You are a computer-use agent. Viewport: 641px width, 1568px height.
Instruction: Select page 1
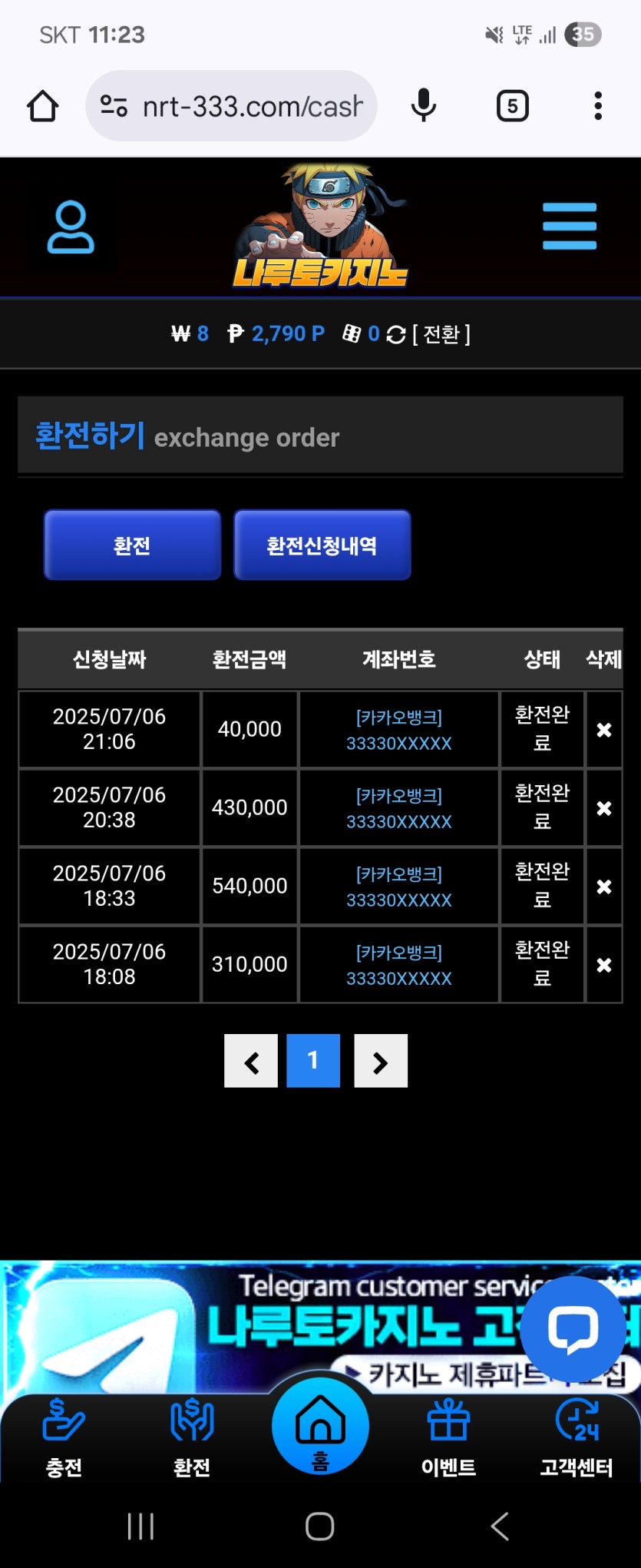[x=313, y=1061]
